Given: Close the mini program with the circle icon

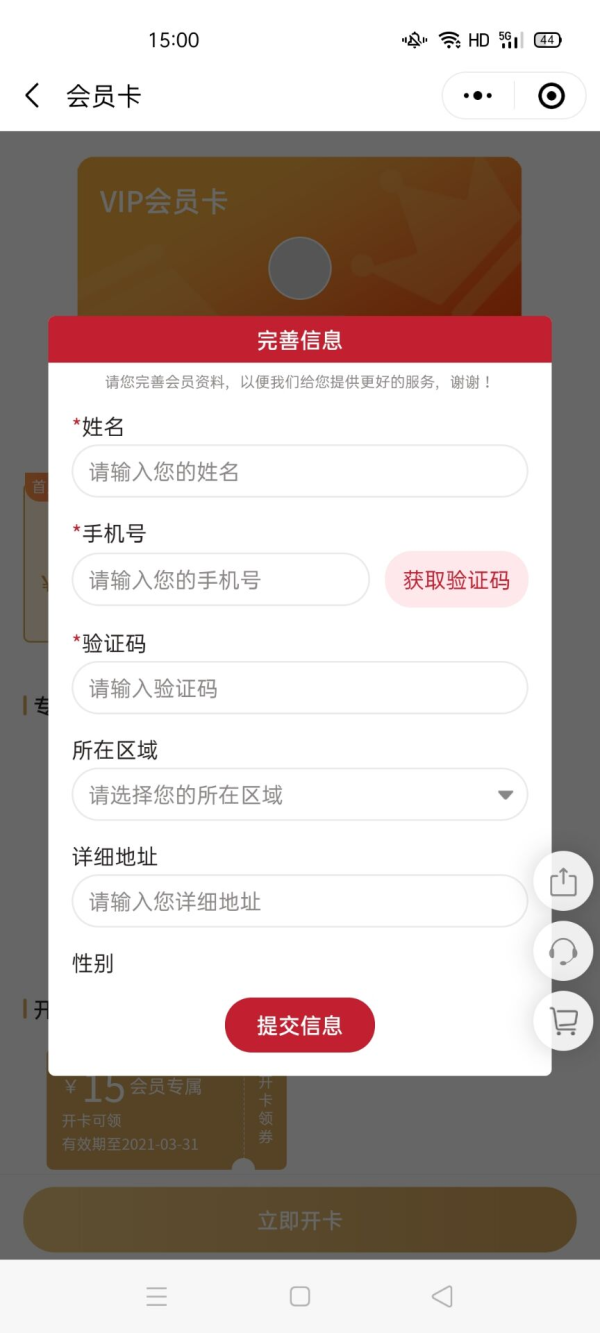Looking at the screenshot, I should 551,96.
